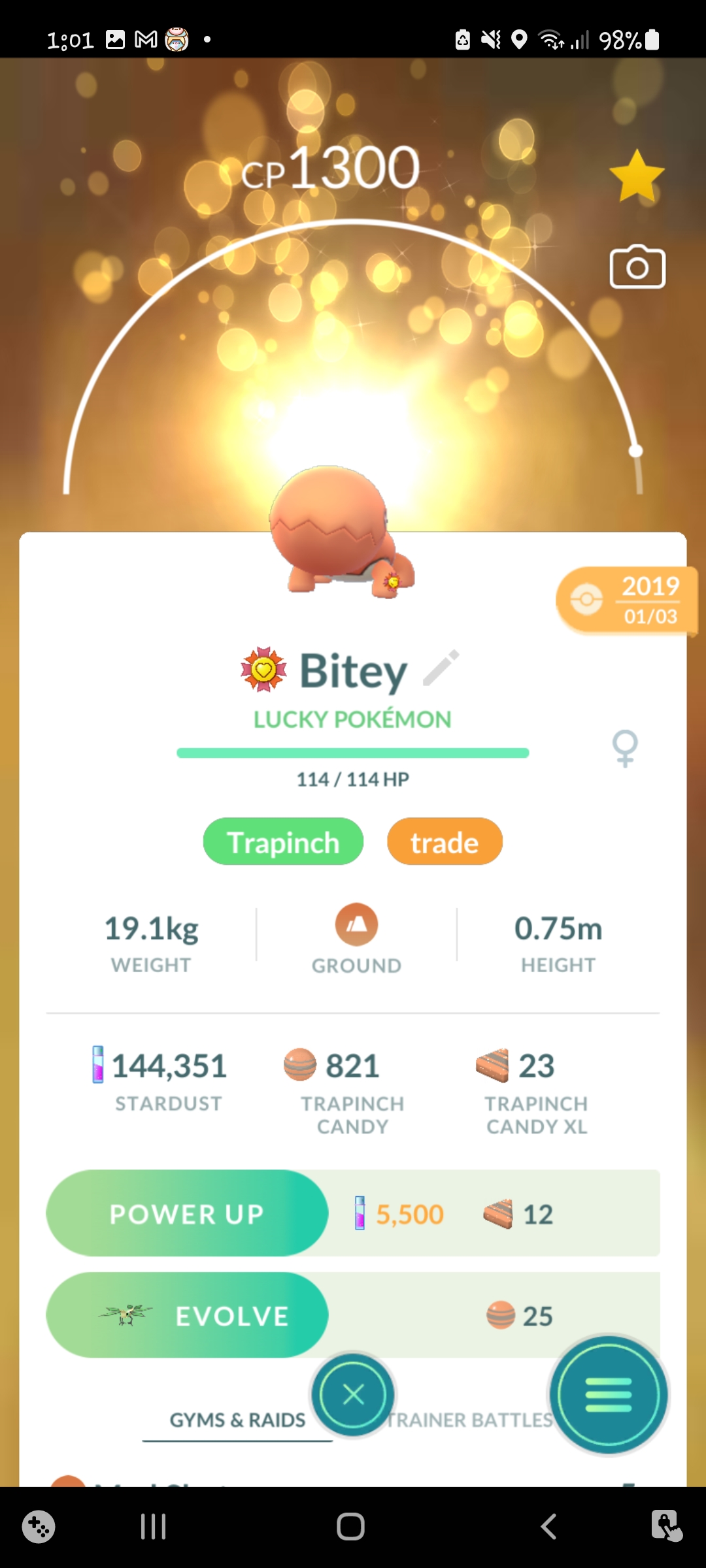Open recent apps from navigation bar
This screenshot has width=706, height=1568.
point(154,1527)
